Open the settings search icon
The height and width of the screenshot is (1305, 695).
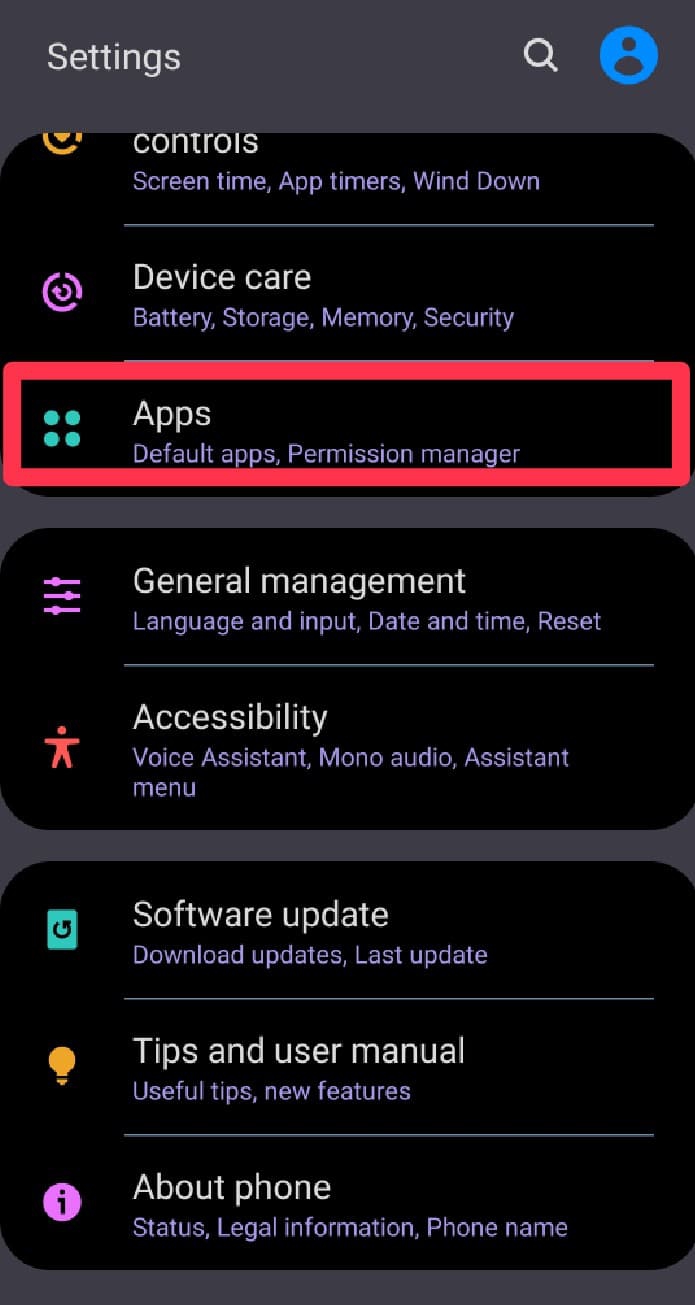(x=540, y=56)
